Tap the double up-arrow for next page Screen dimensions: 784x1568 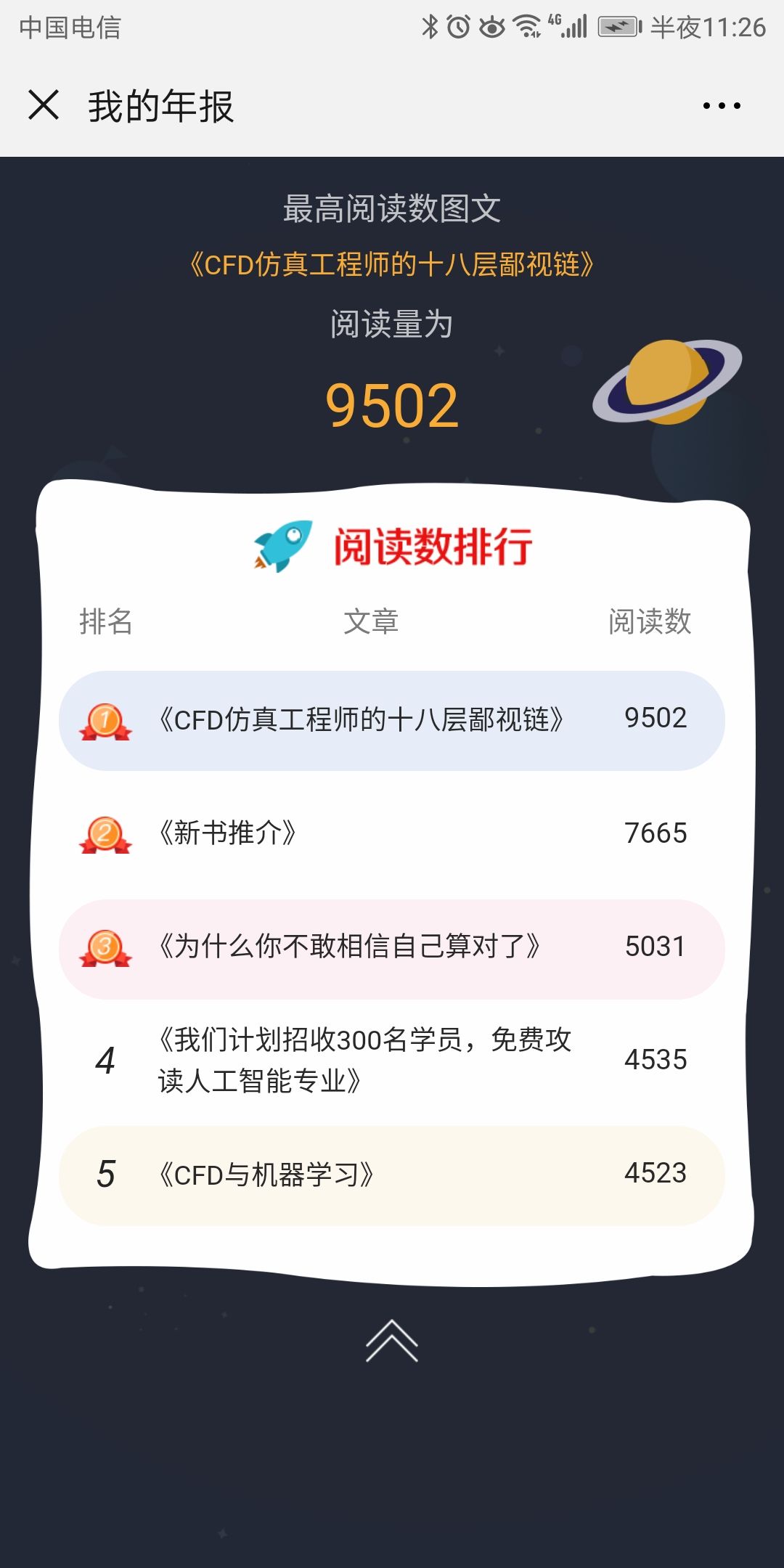(x=392, y=1340)
